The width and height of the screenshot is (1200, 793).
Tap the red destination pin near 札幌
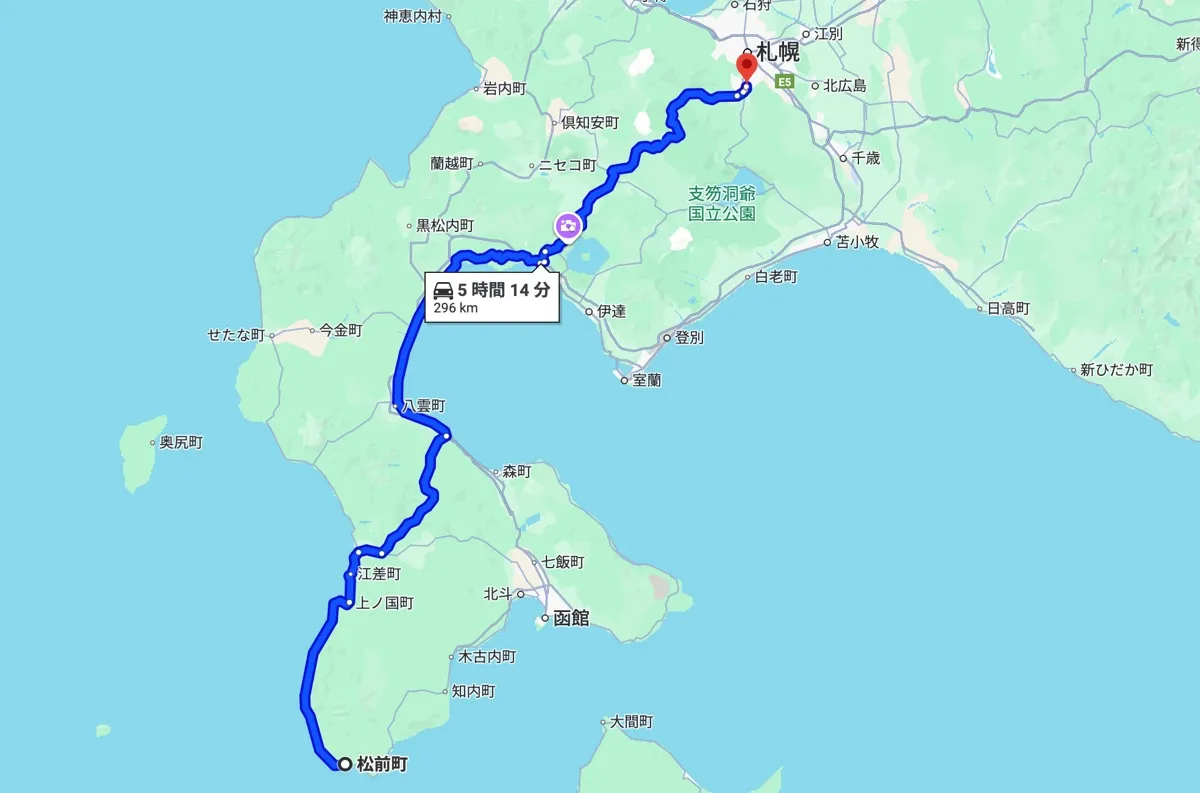pos(746,67)
